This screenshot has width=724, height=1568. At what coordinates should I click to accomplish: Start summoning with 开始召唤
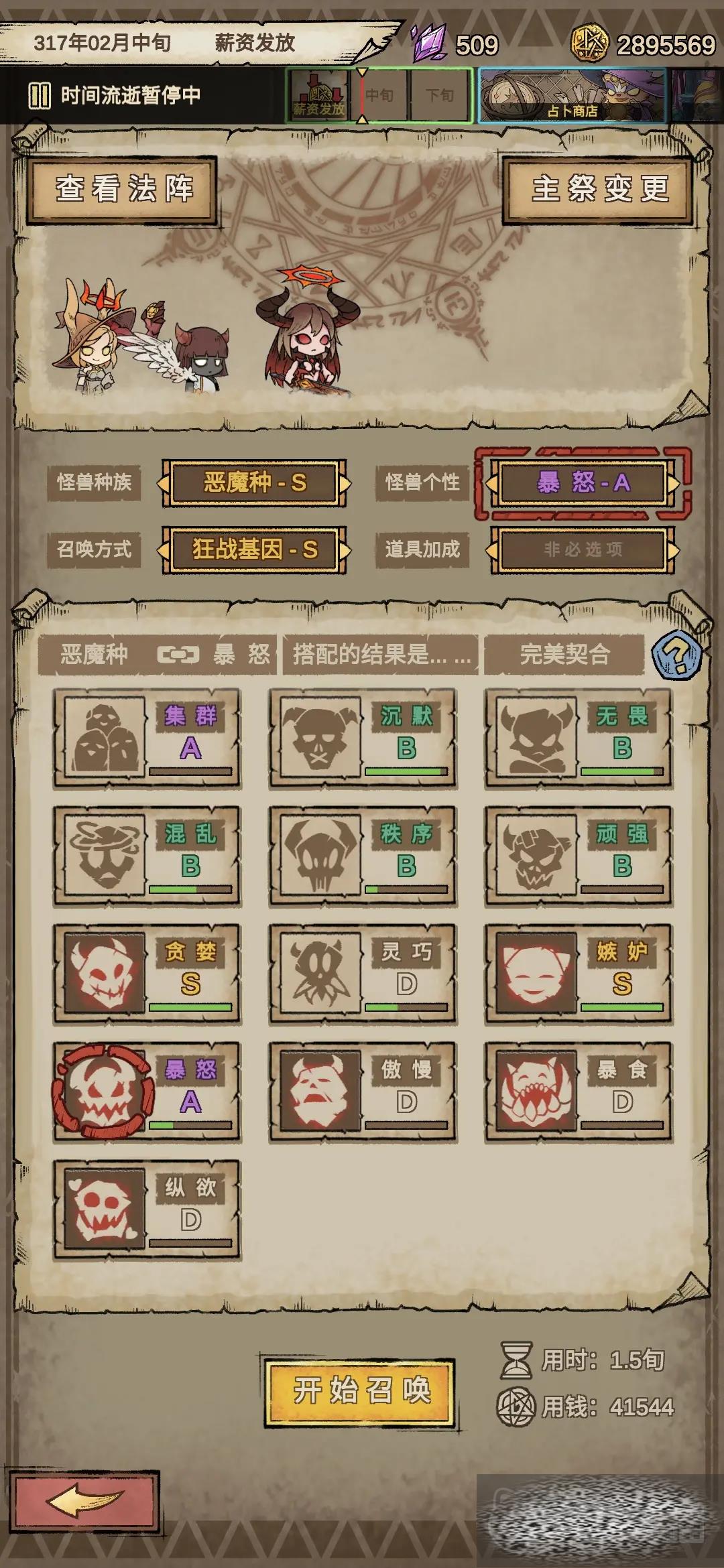click(360, 1390)
